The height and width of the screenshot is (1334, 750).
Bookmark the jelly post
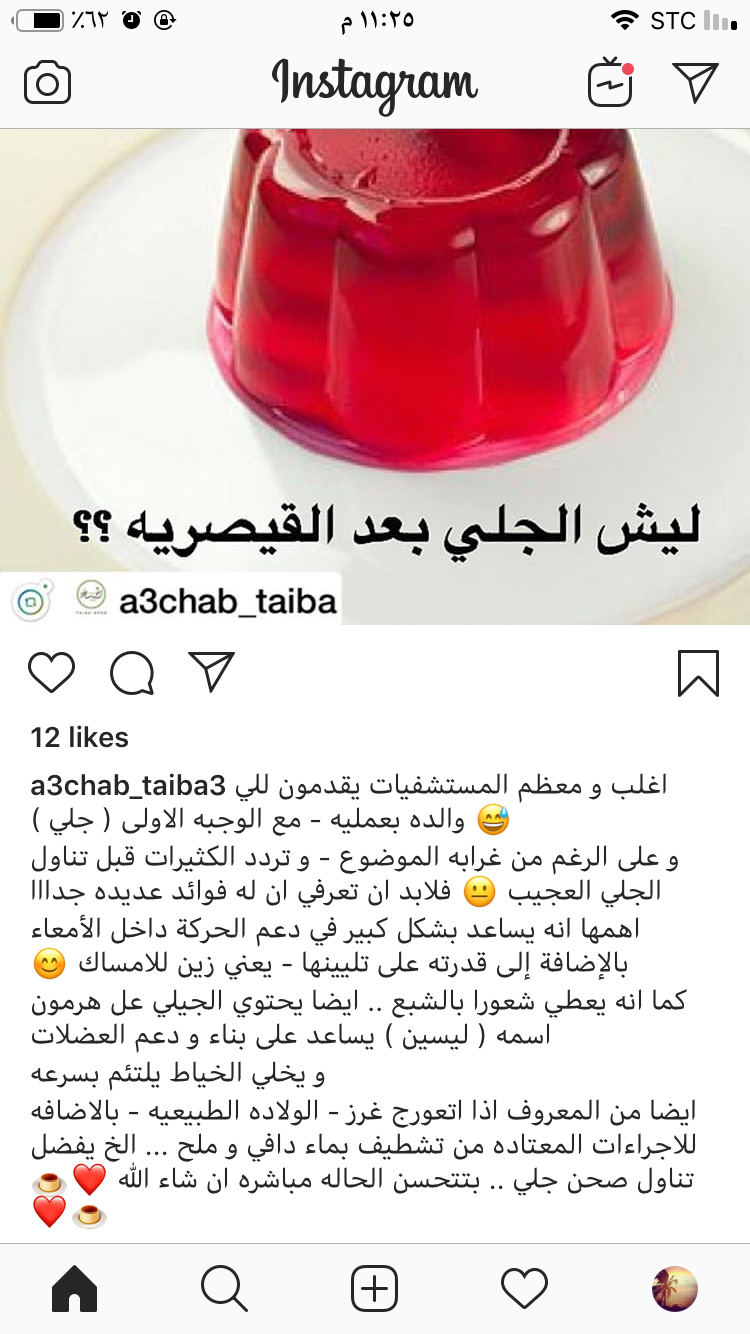coord(698,672)
